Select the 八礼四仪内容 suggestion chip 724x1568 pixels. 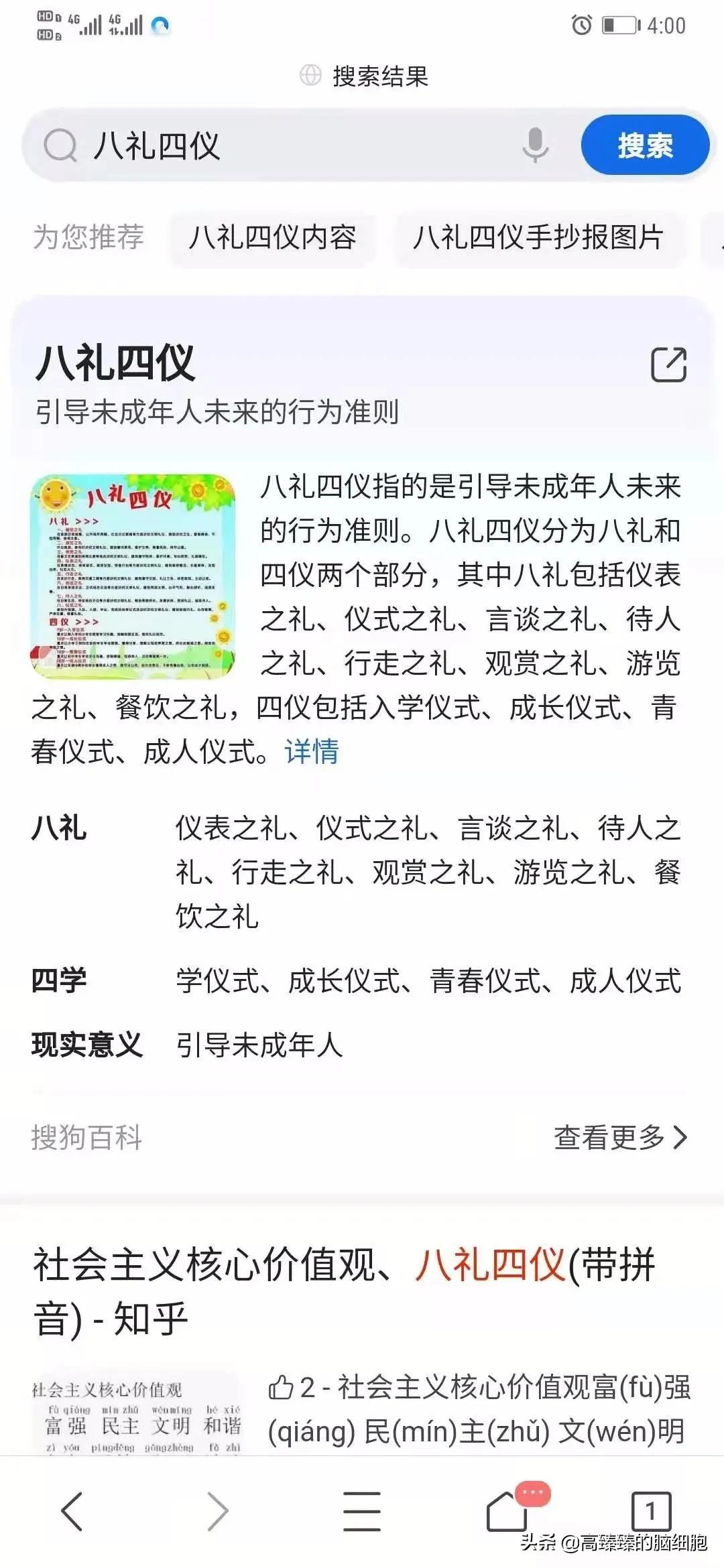pyautogui.click(x=272, y=237)
